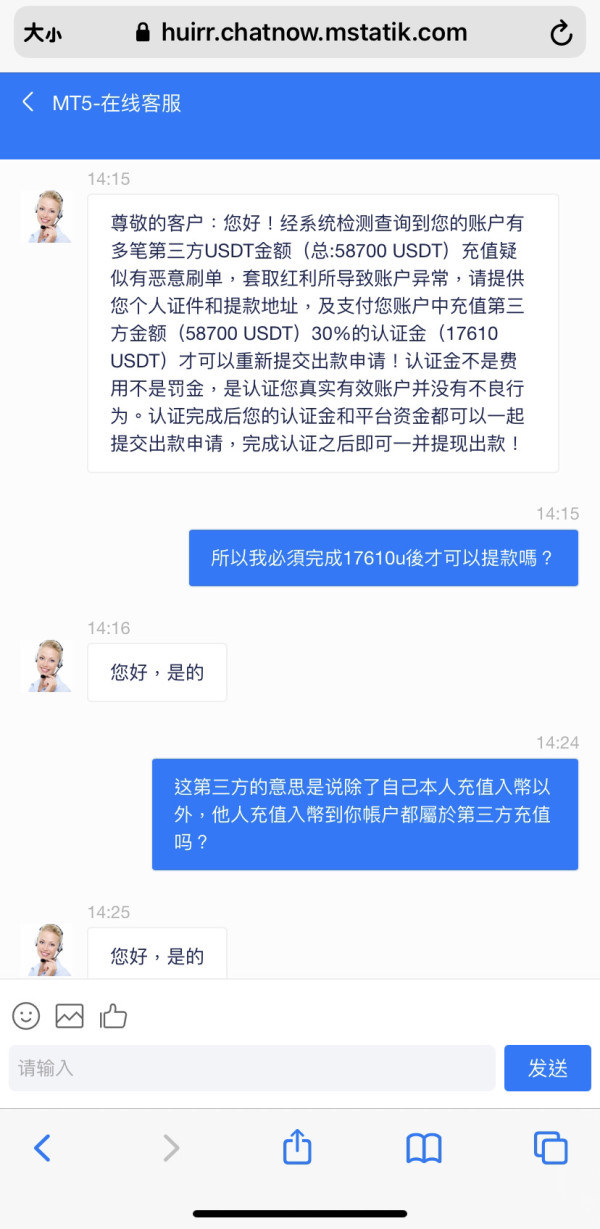Send the message with 发送
Image resolution: width=600 pixels, height=1229 pixels.
(x=547, y=1068)
